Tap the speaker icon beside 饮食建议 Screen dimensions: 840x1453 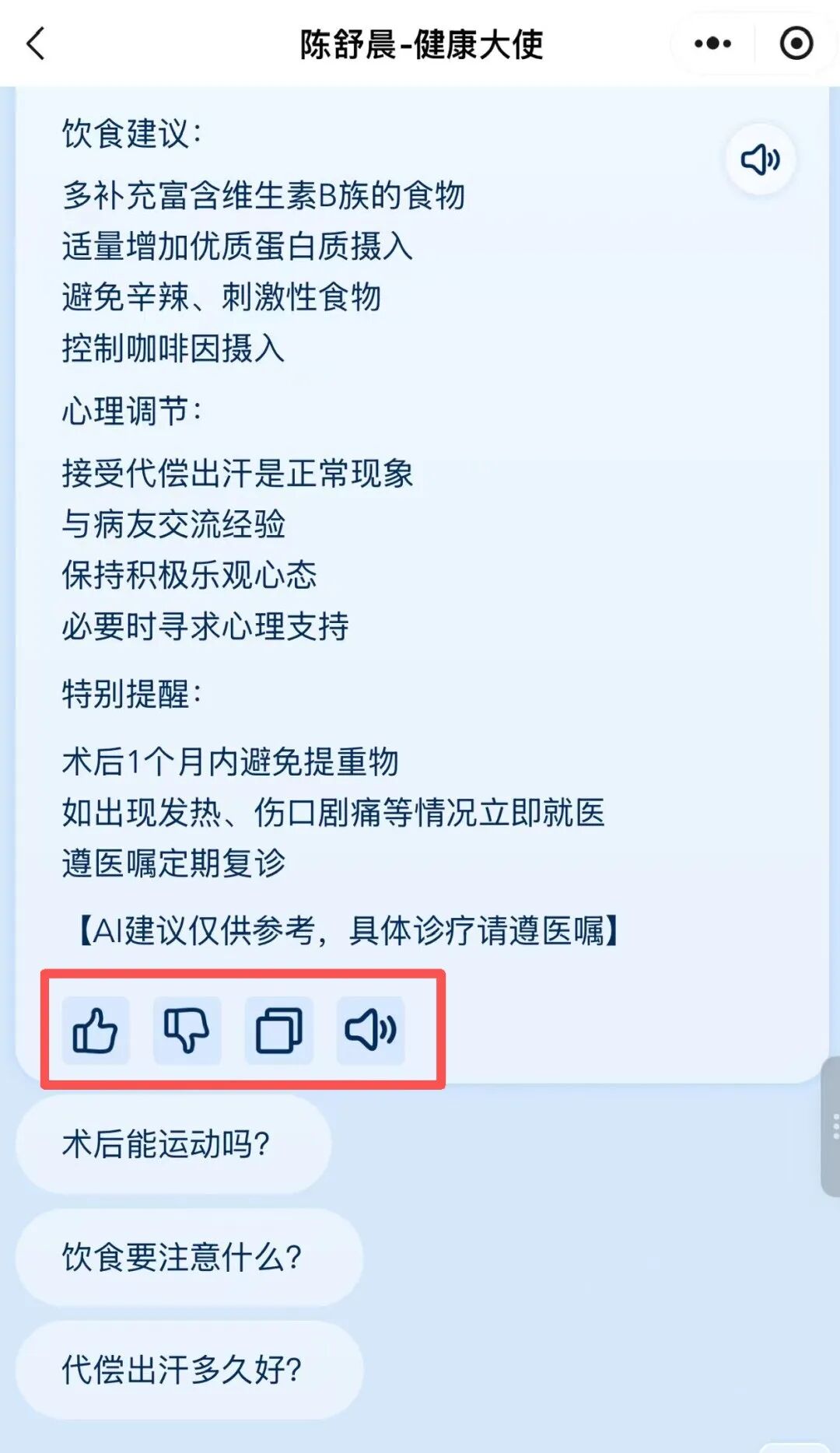760,159
